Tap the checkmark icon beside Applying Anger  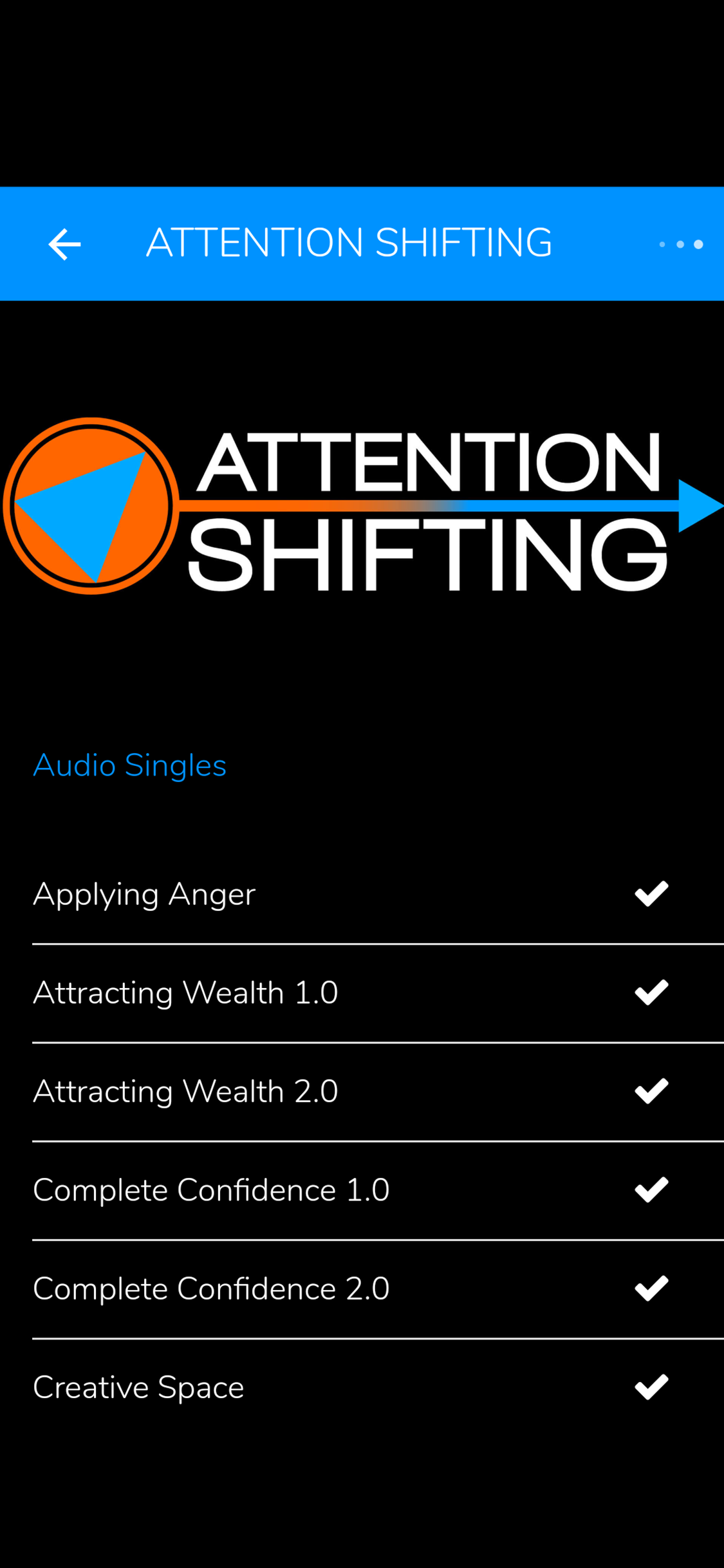tap(652, 892)
